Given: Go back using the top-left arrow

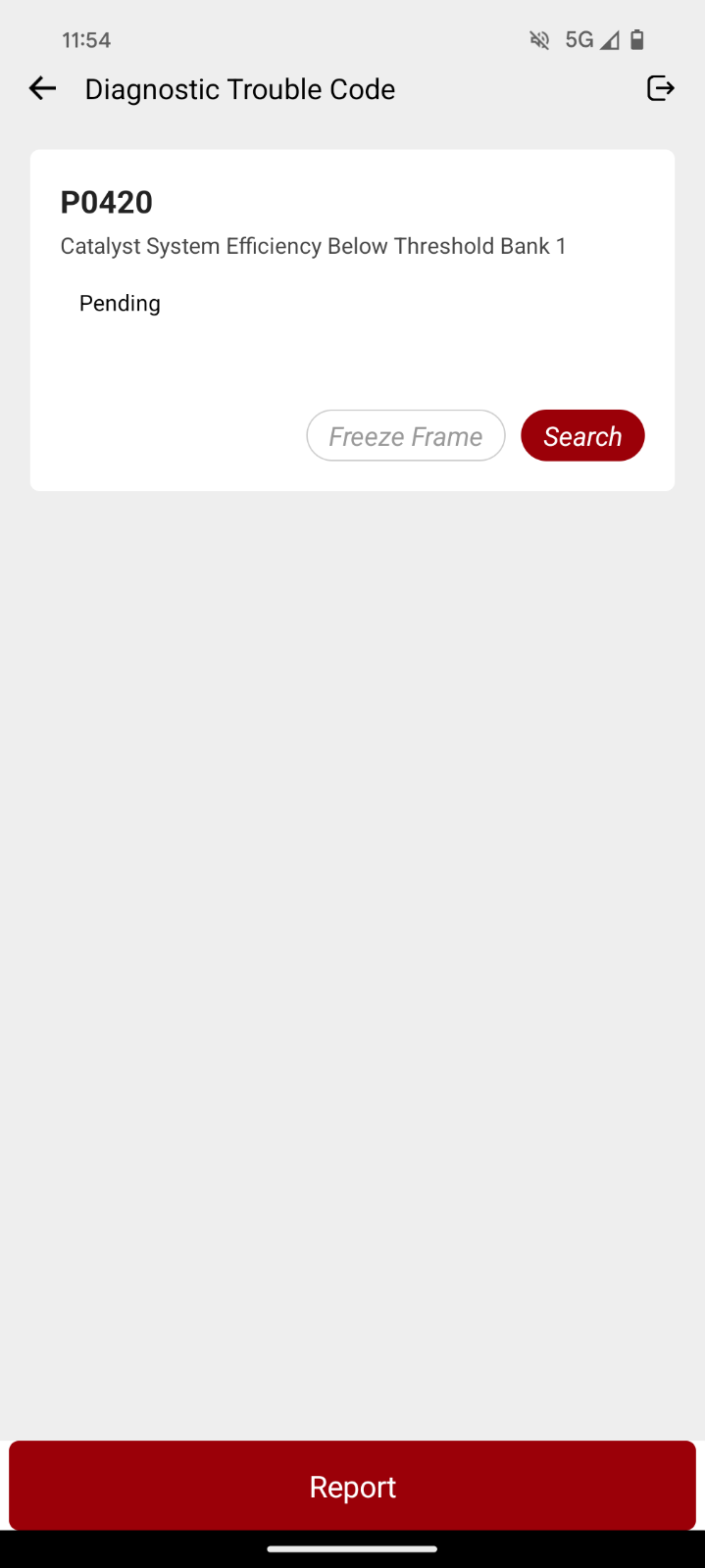Looking at the screenshot, I should click(x=42, y=88).
